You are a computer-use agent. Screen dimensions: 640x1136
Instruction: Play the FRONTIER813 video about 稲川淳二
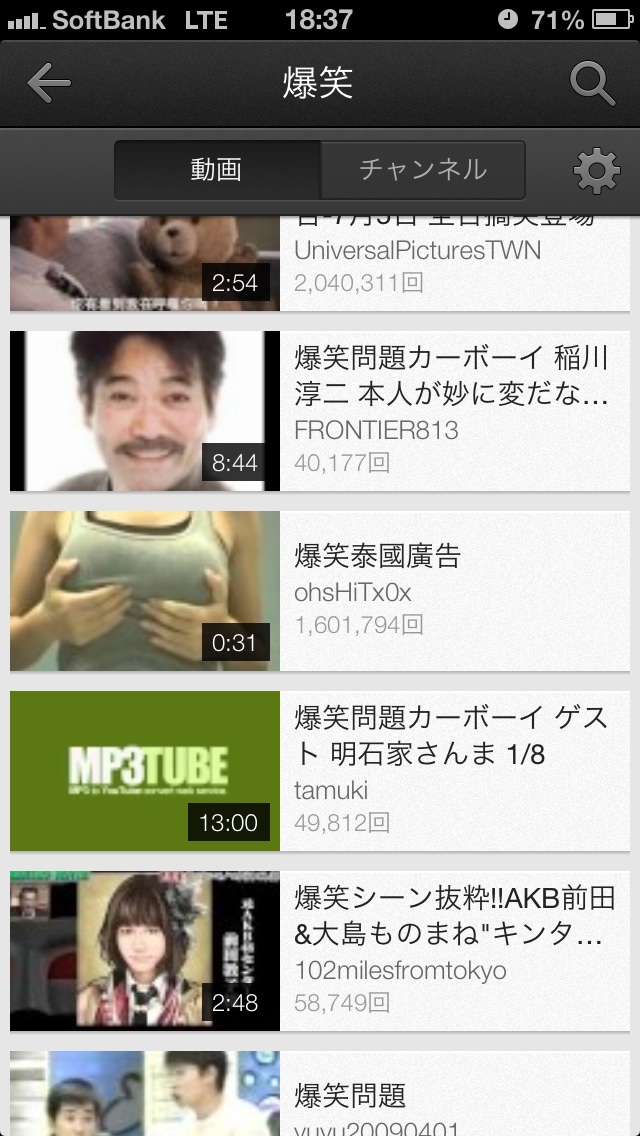tap(320, 411)
